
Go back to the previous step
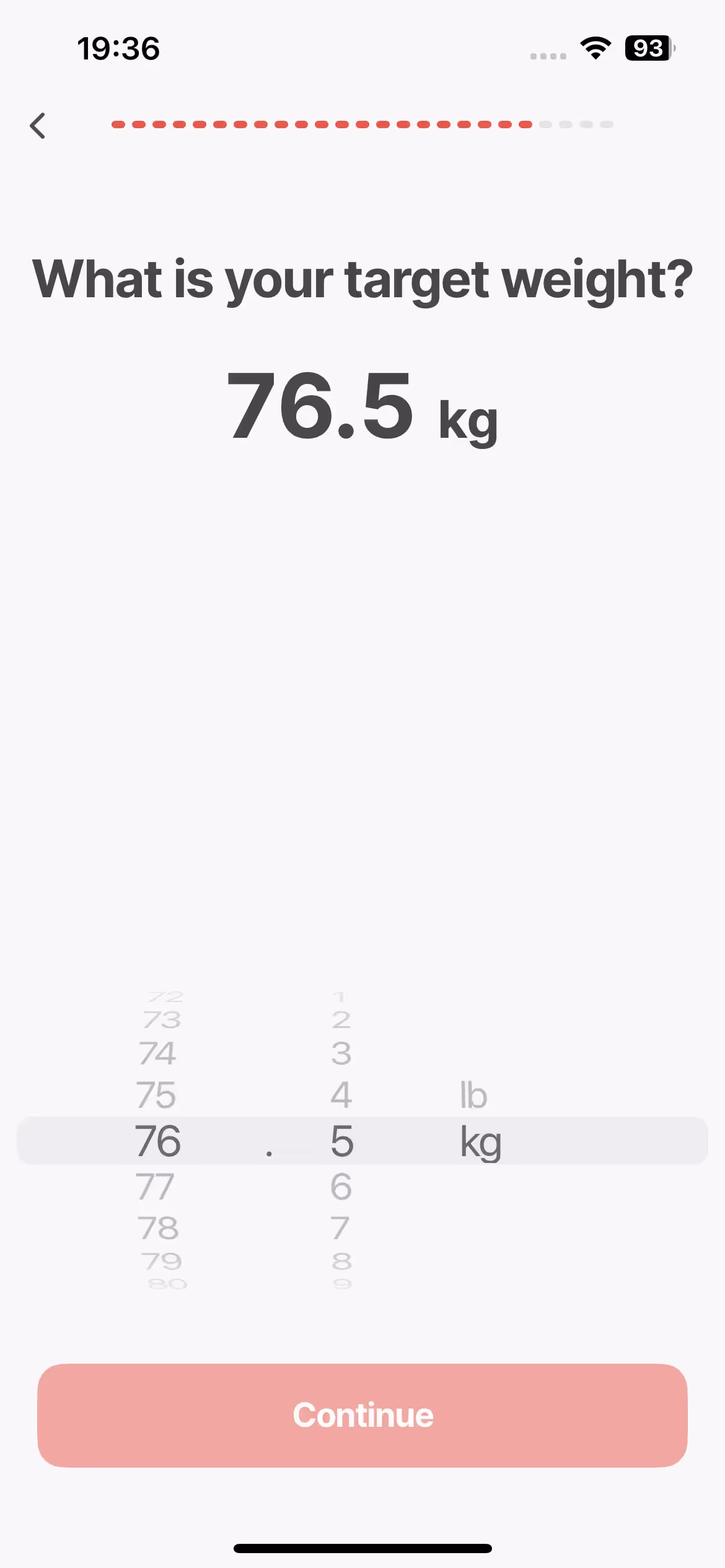coord(38,126)
